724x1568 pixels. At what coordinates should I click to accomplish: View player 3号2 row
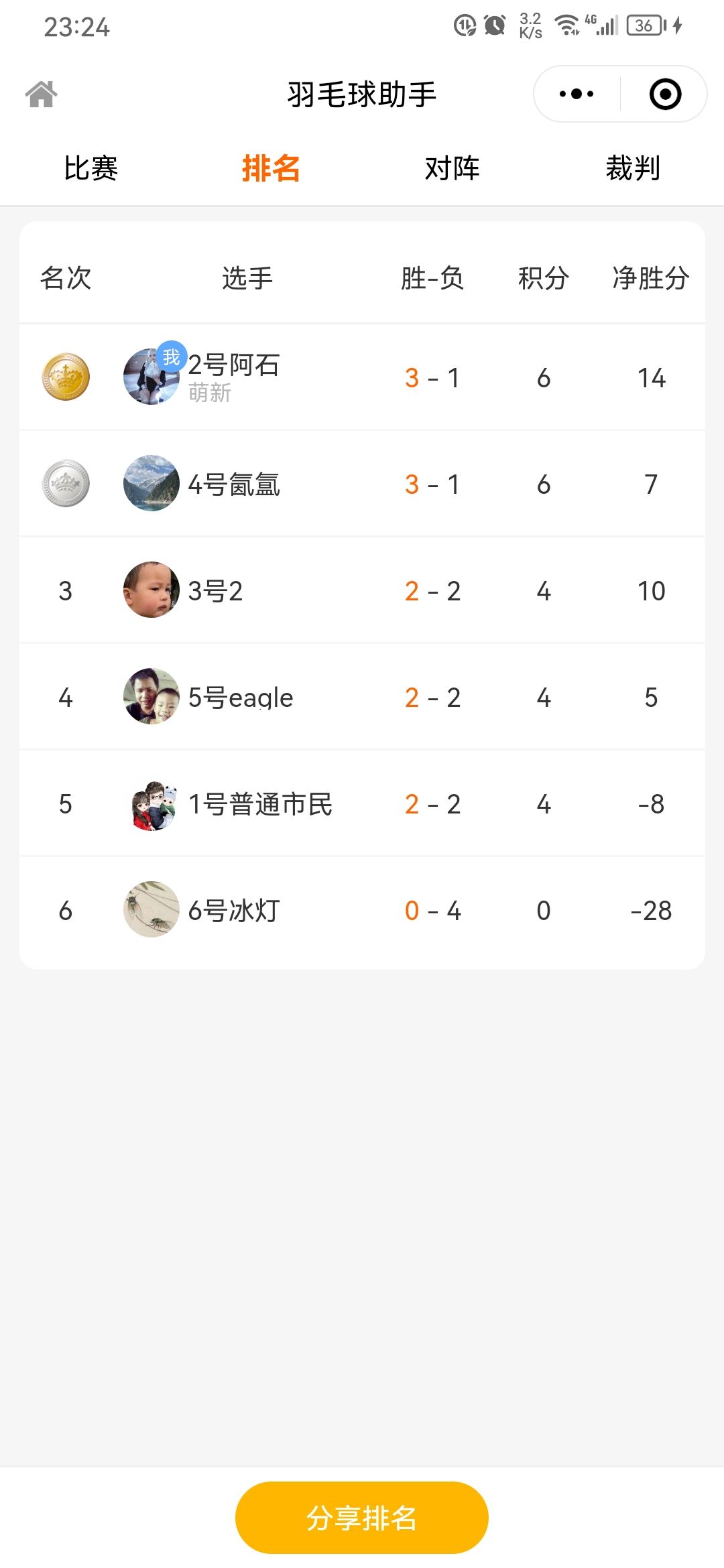pyautogui.click(x=362, y=590)
